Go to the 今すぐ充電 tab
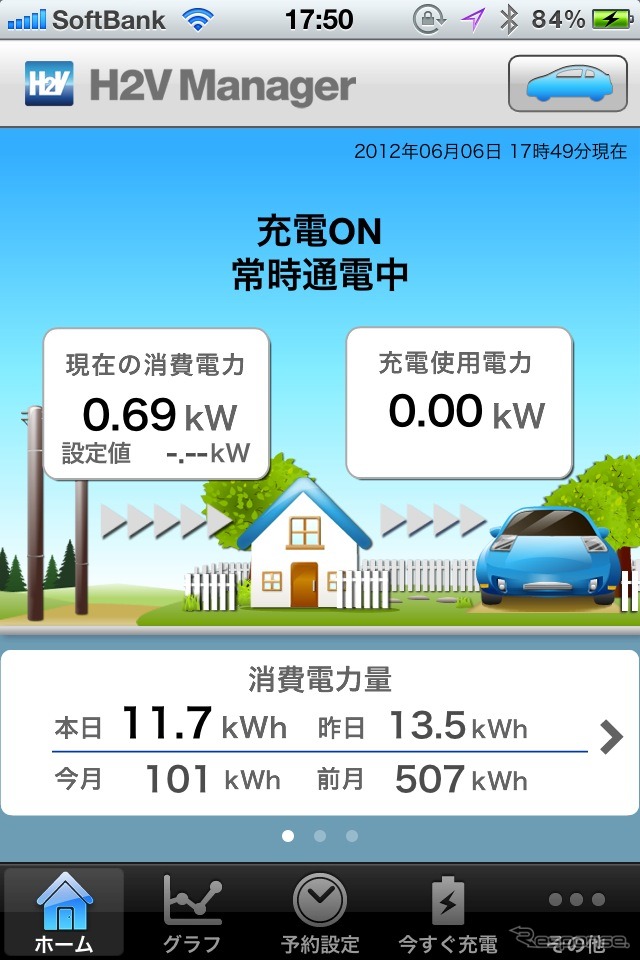 pyautogui.click(x=447, y=912)
